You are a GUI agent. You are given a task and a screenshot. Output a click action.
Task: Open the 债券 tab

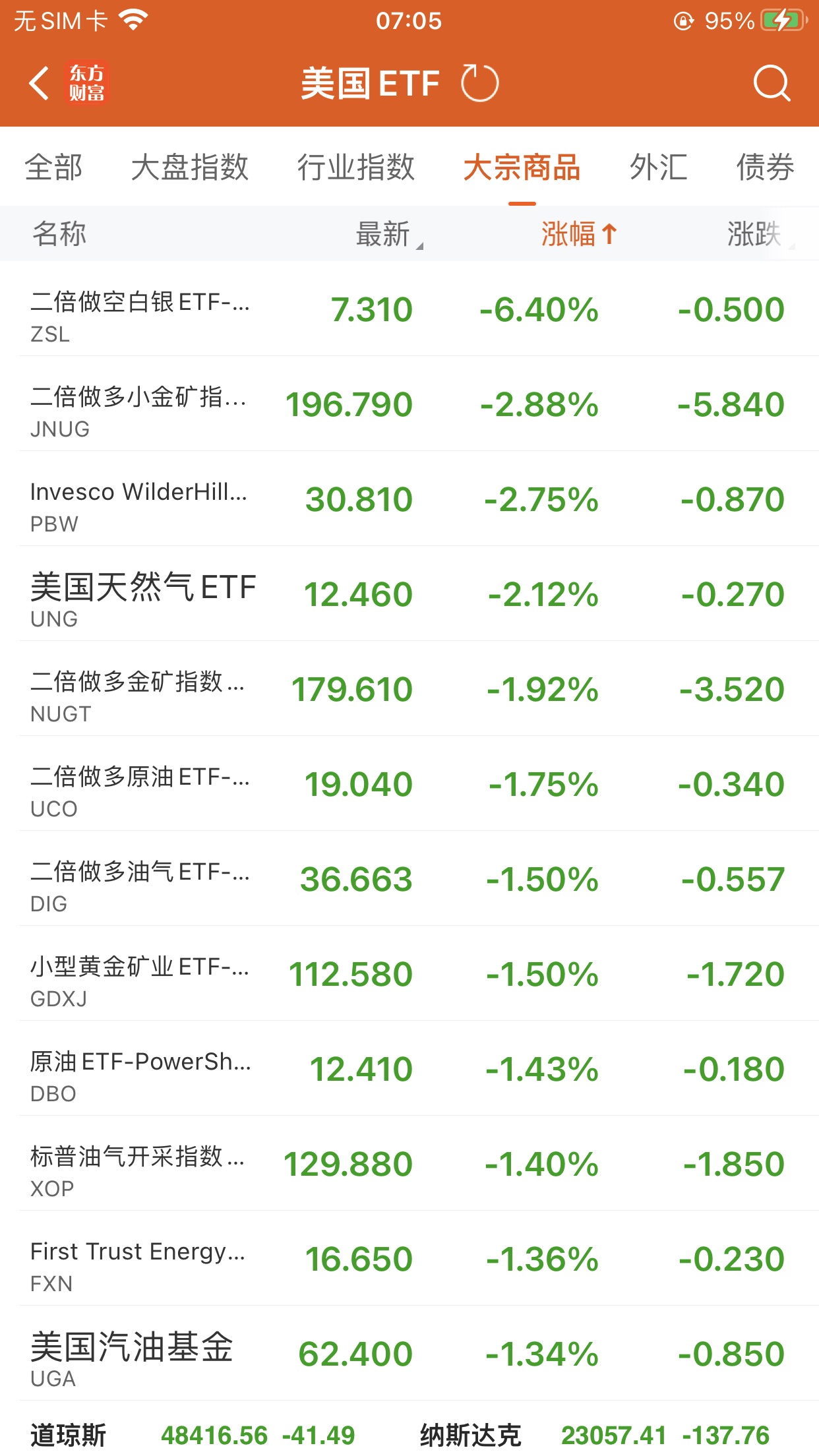(765, 167)
